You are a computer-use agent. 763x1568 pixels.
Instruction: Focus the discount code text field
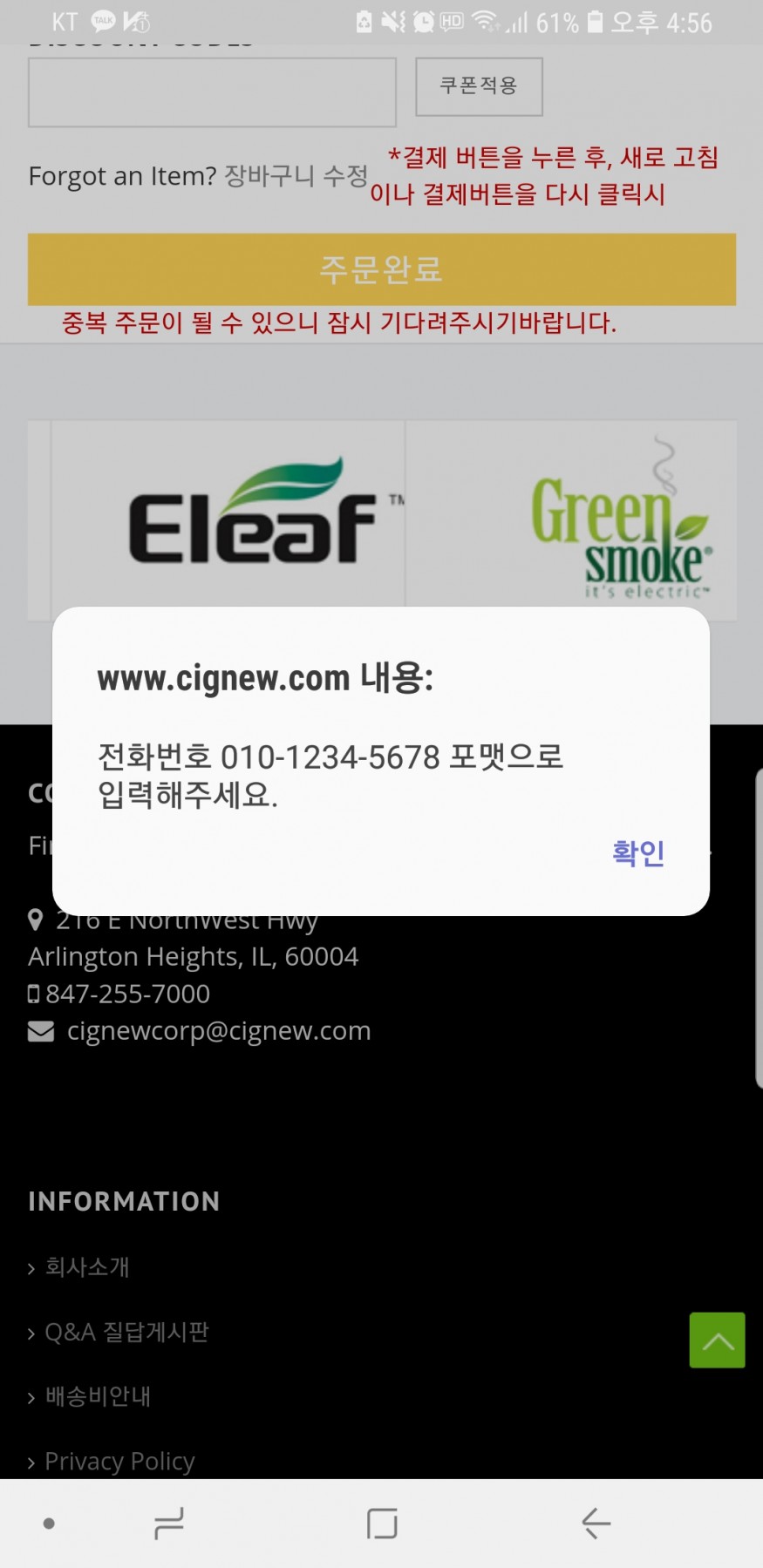[212, 92]
